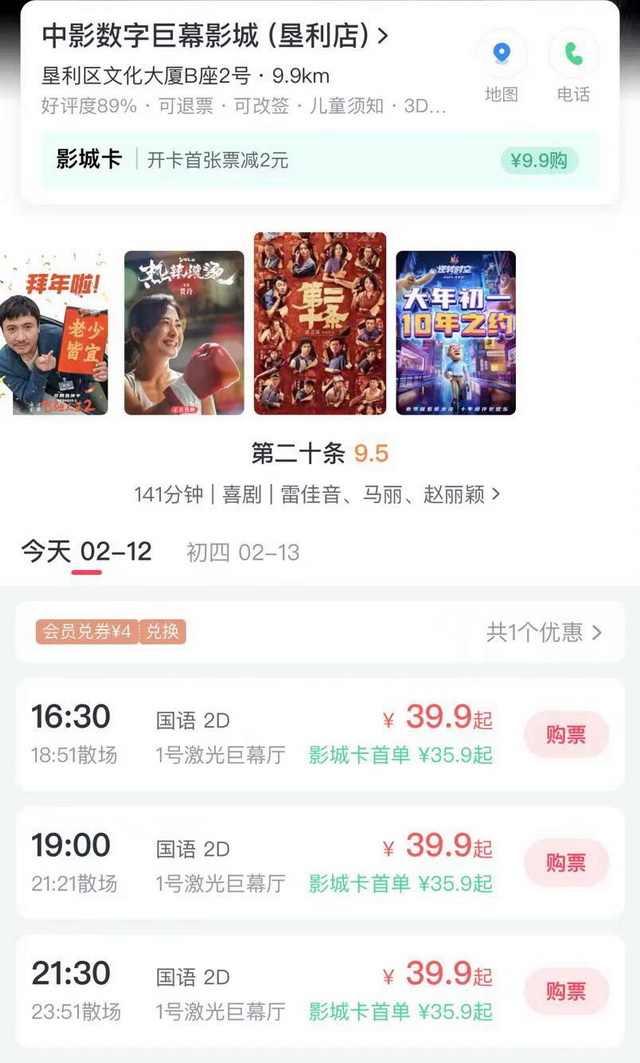
Task: Select the 第二十条 movie poster
Action: (x=320, y=323)
